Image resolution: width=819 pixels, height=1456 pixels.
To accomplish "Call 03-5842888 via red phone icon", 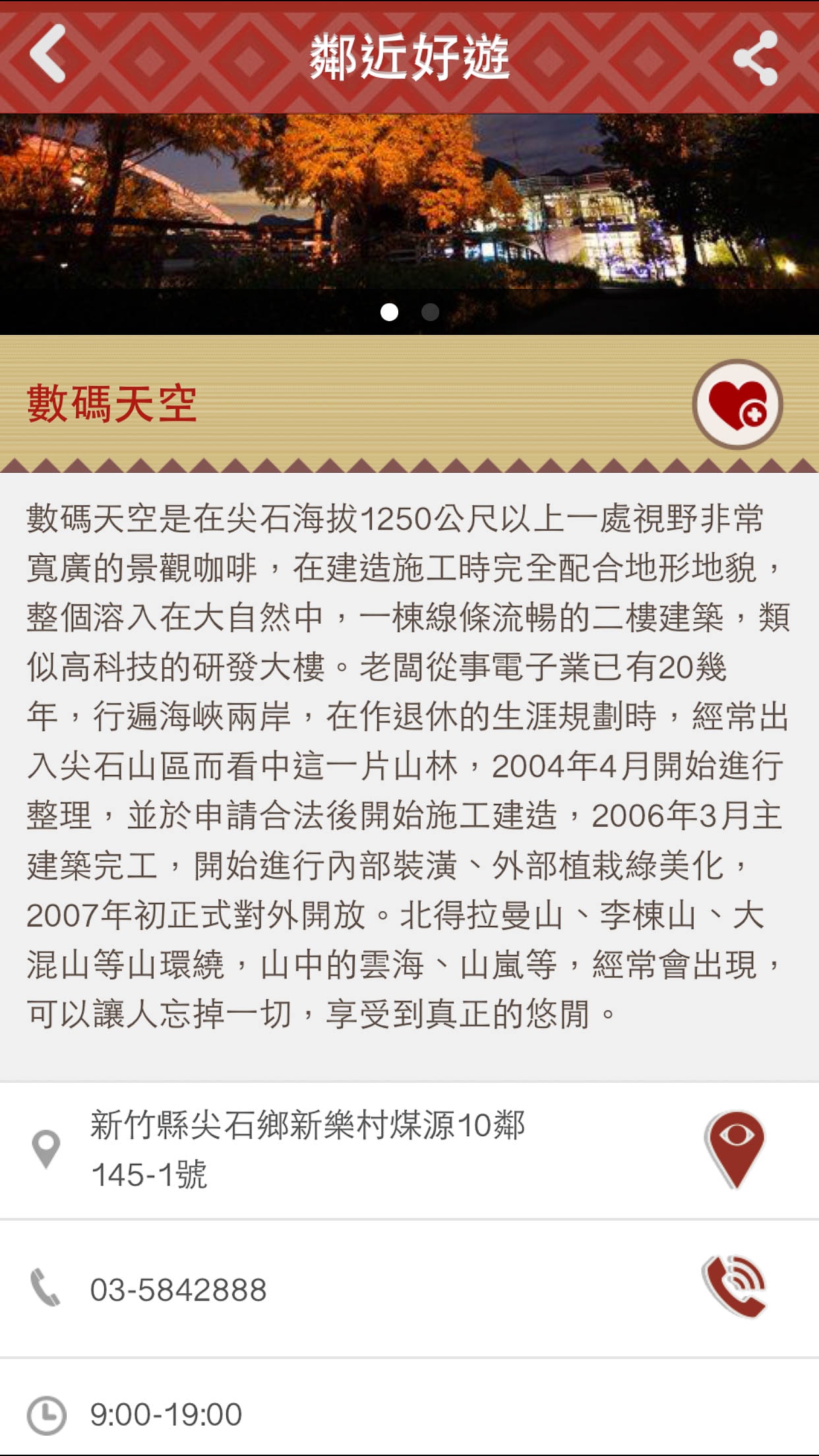I will coord(735,1287).
